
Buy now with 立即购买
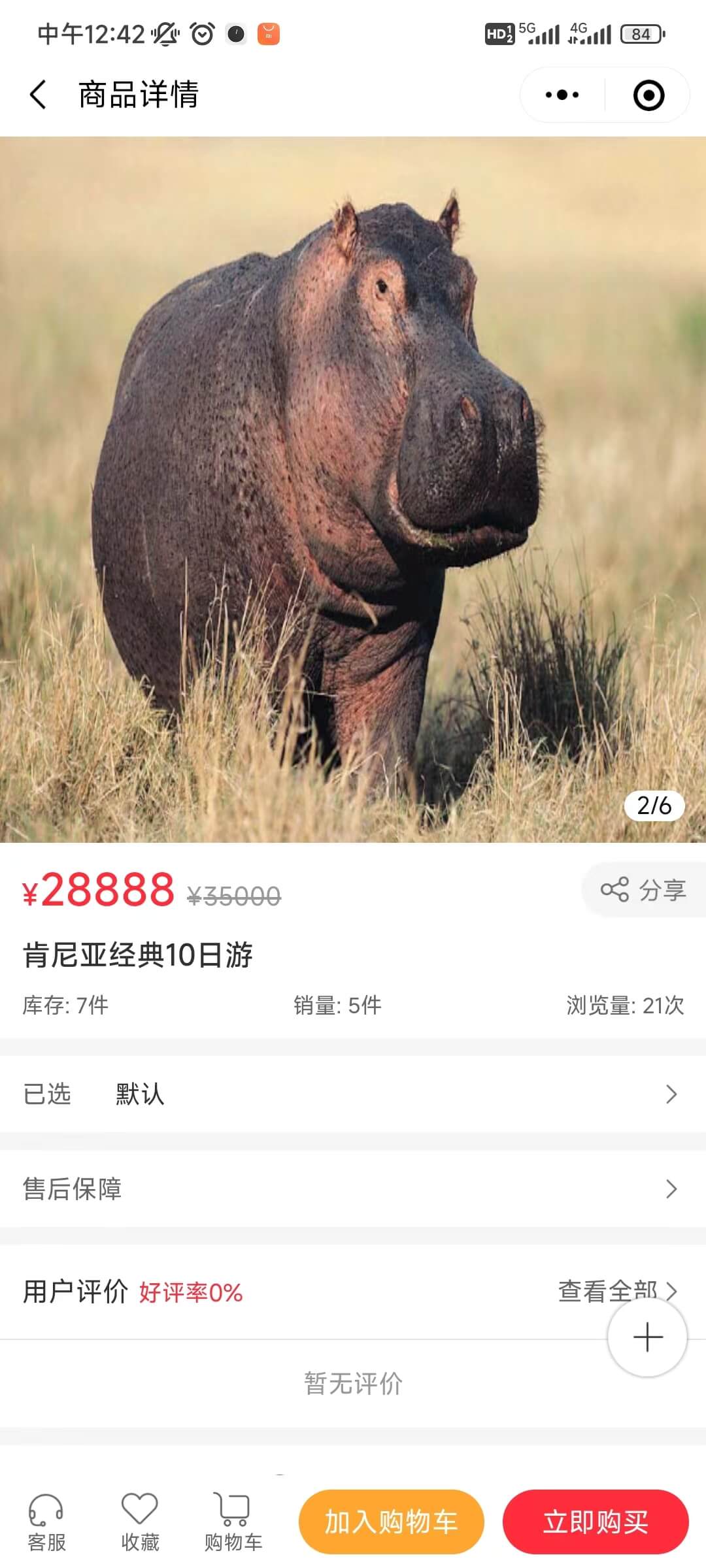tap(596, 1522)
